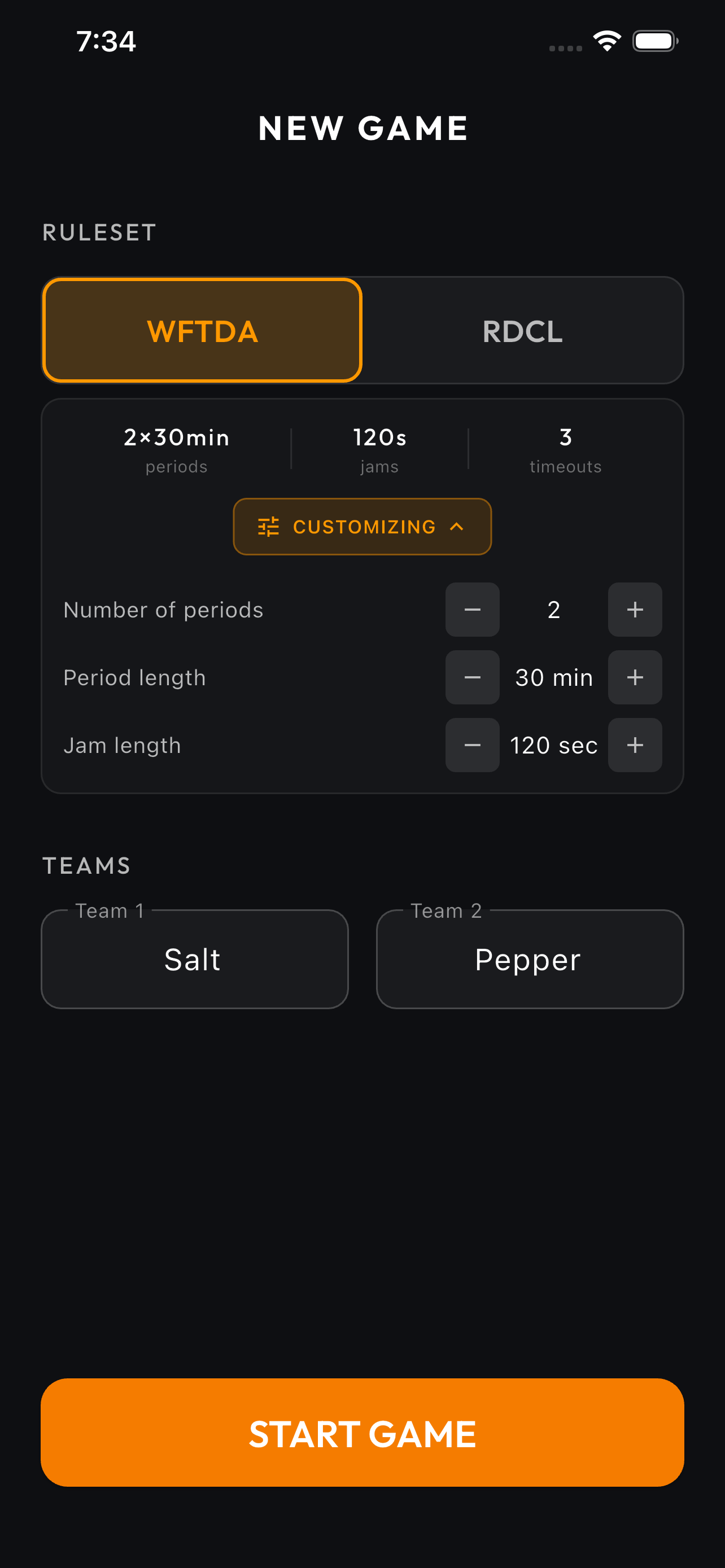
Task: Click minus to shorten the period length
Action: pos(473,677)
